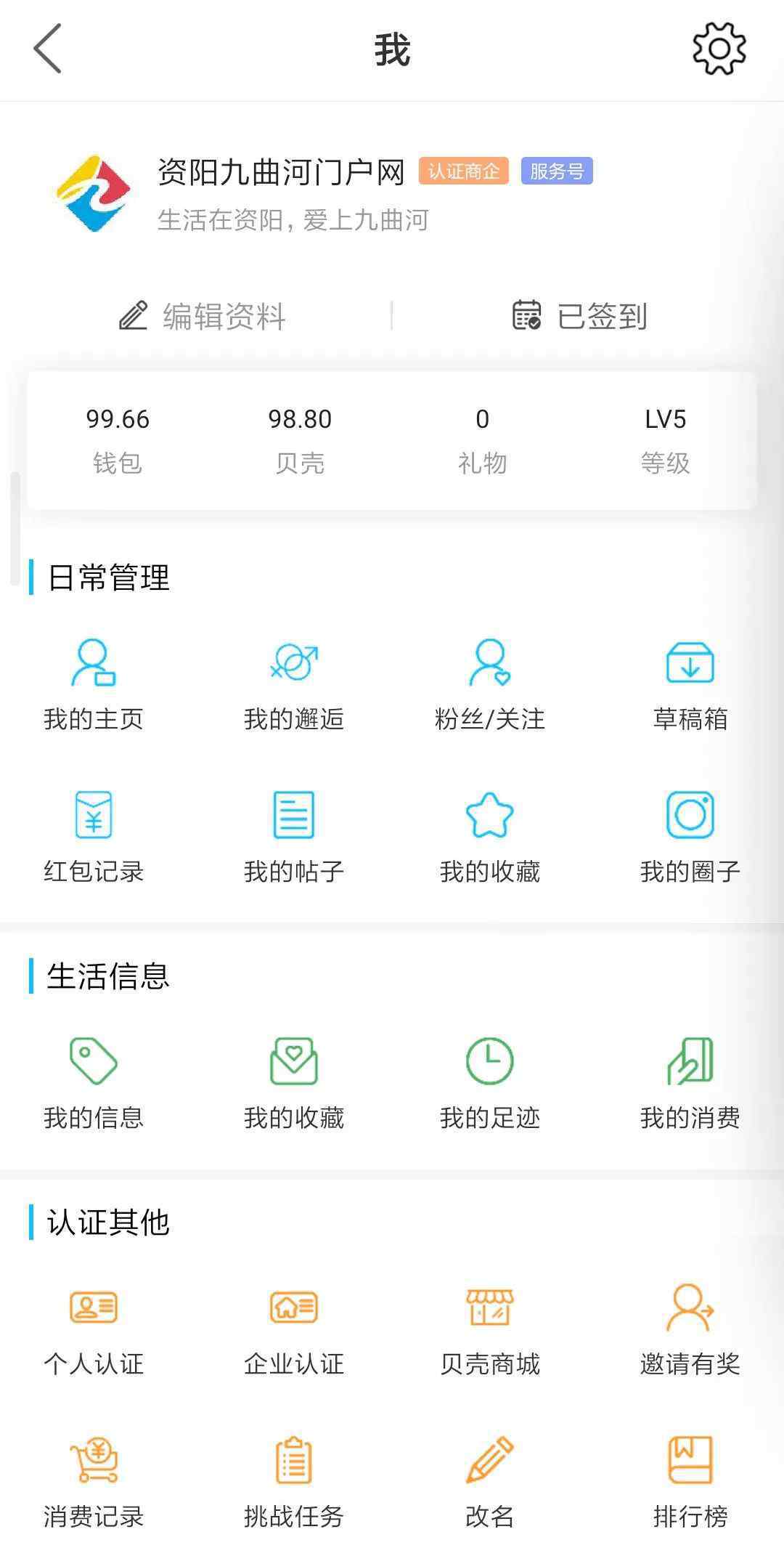The width and height of the screenshot is (784, 1553).
Task: Start 个人认证
Action: click(x=94, y=1330)
